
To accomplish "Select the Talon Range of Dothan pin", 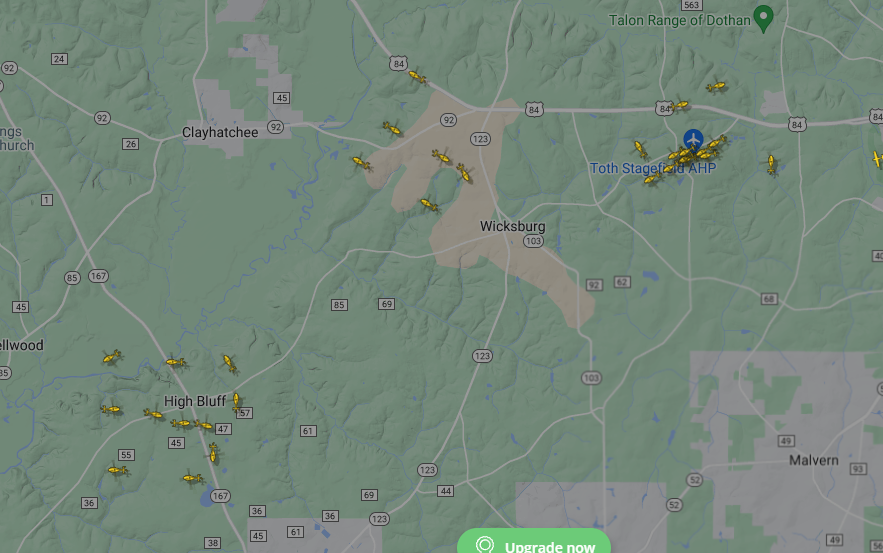I will click(763, 17).
